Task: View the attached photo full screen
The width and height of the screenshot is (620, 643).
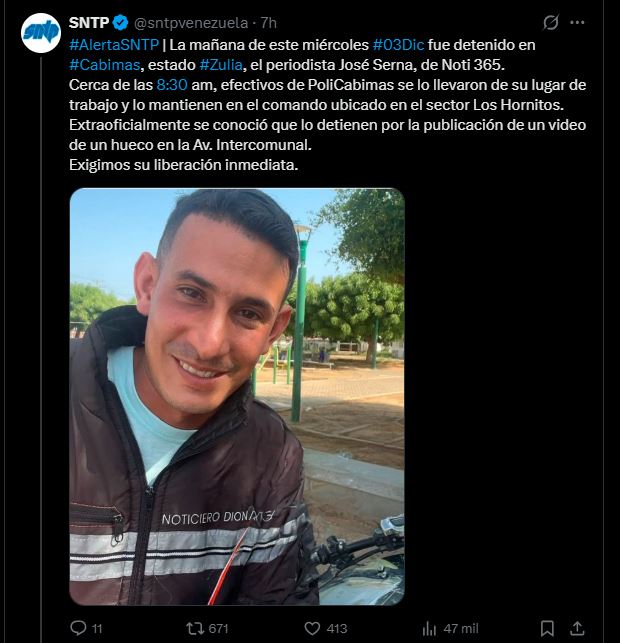Action: point(237,396)
